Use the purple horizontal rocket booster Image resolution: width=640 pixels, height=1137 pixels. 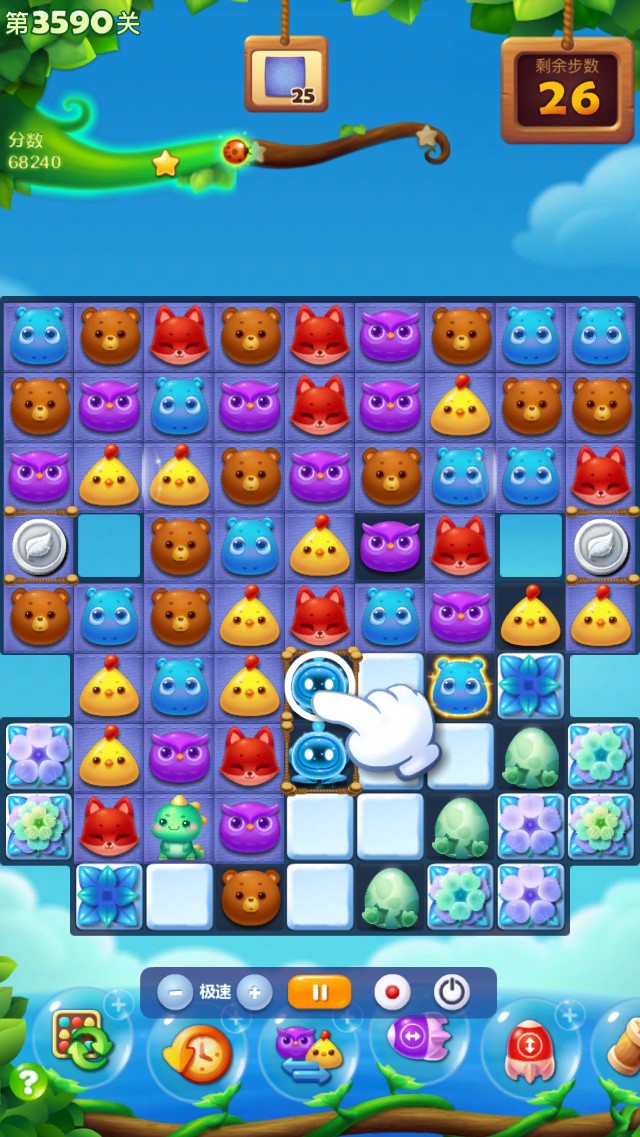(419, 1038)
